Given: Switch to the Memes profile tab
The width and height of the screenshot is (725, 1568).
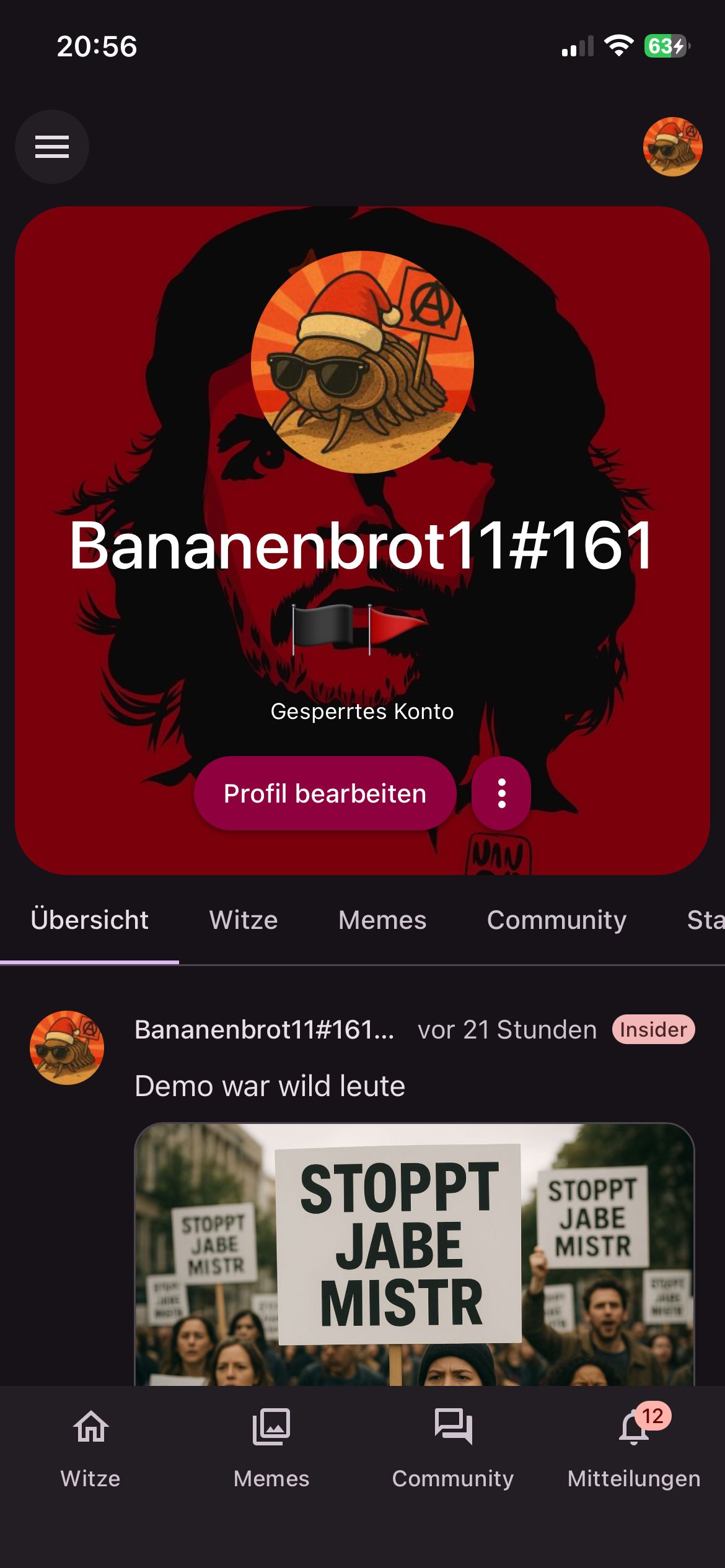Looking at the screenshot, I should coord(382,920).
